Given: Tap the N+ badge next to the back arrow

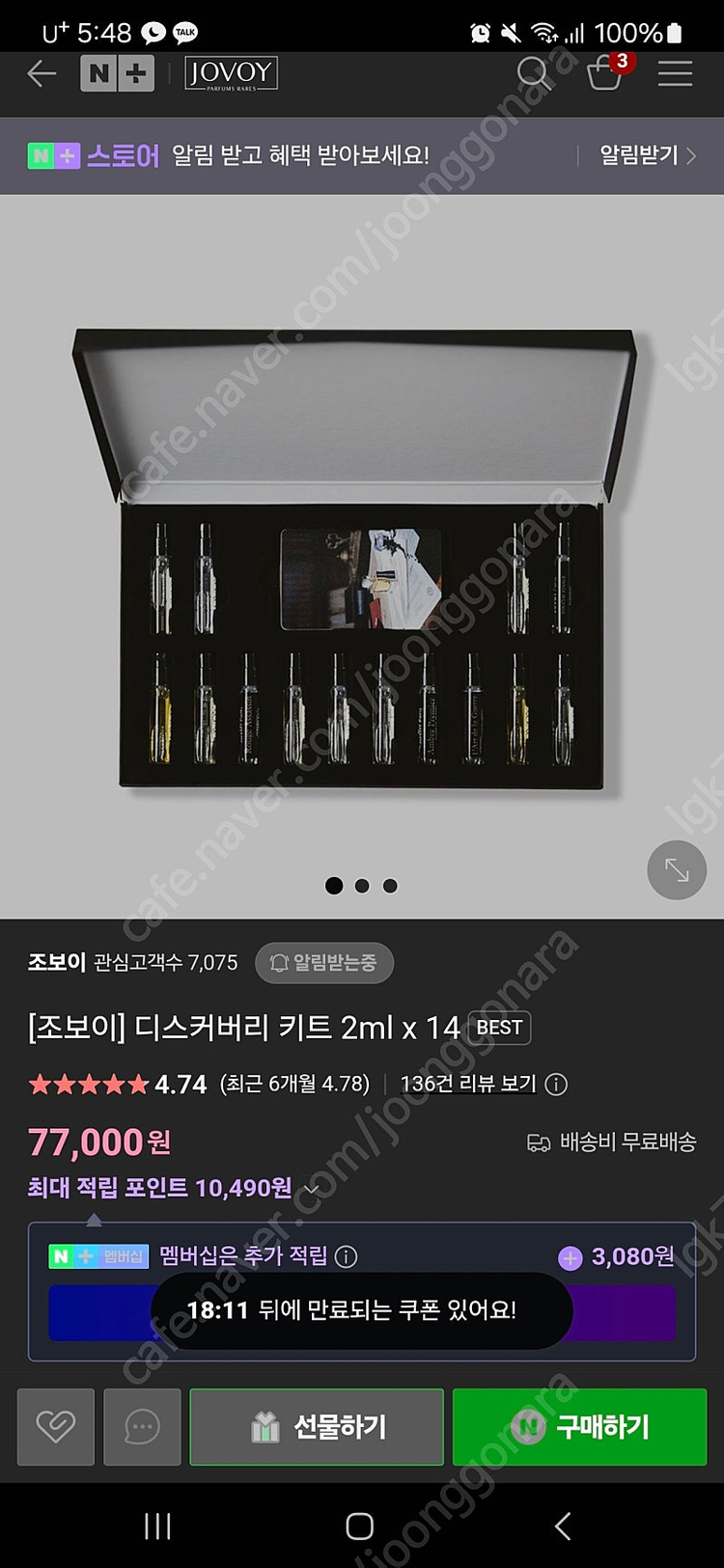Looking at the screenshot, I should (x=116, y=72).
